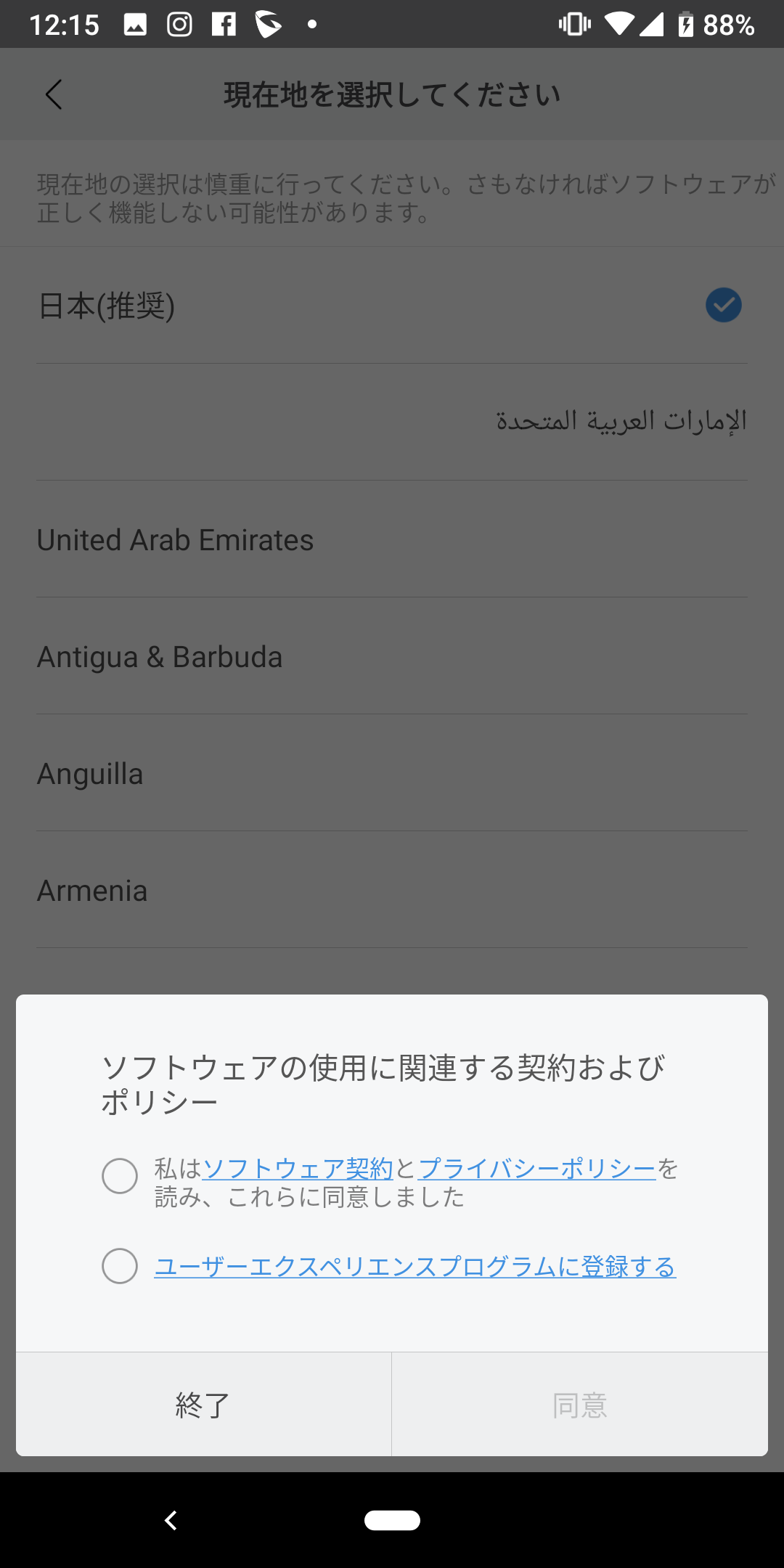The width and height of the screenshot is (784, 1568).
Task: Tap the 終了 button to exit
Action: [x=203, y=1405]
